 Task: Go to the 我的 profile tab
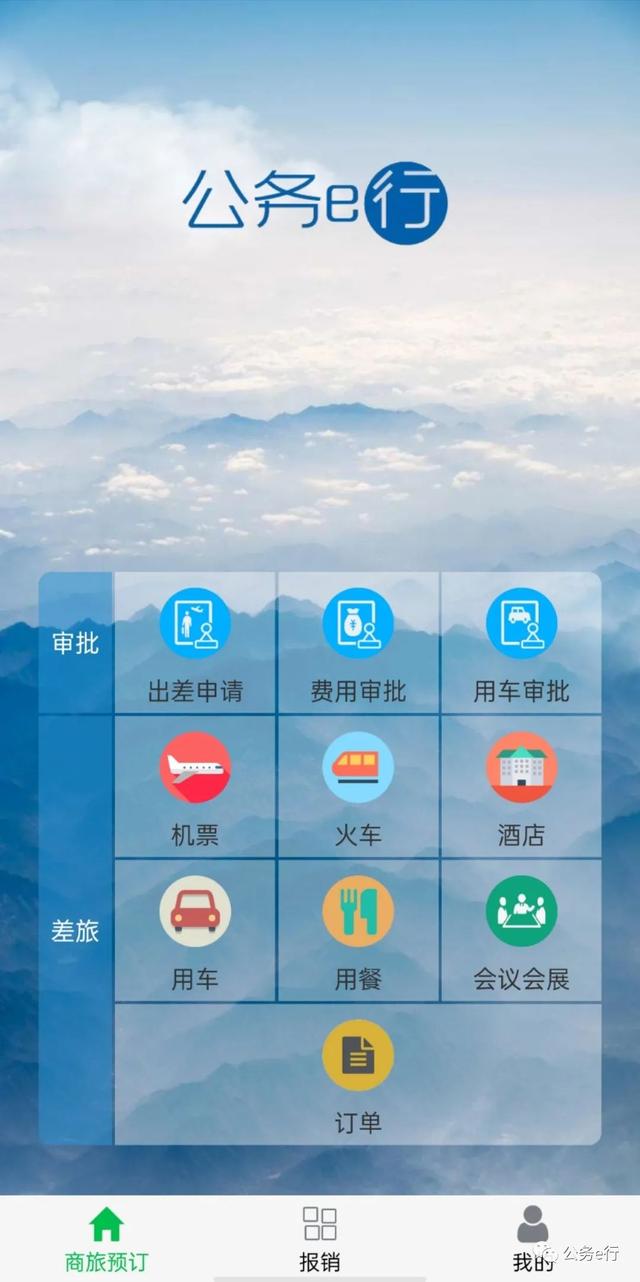click(532, 1238)
